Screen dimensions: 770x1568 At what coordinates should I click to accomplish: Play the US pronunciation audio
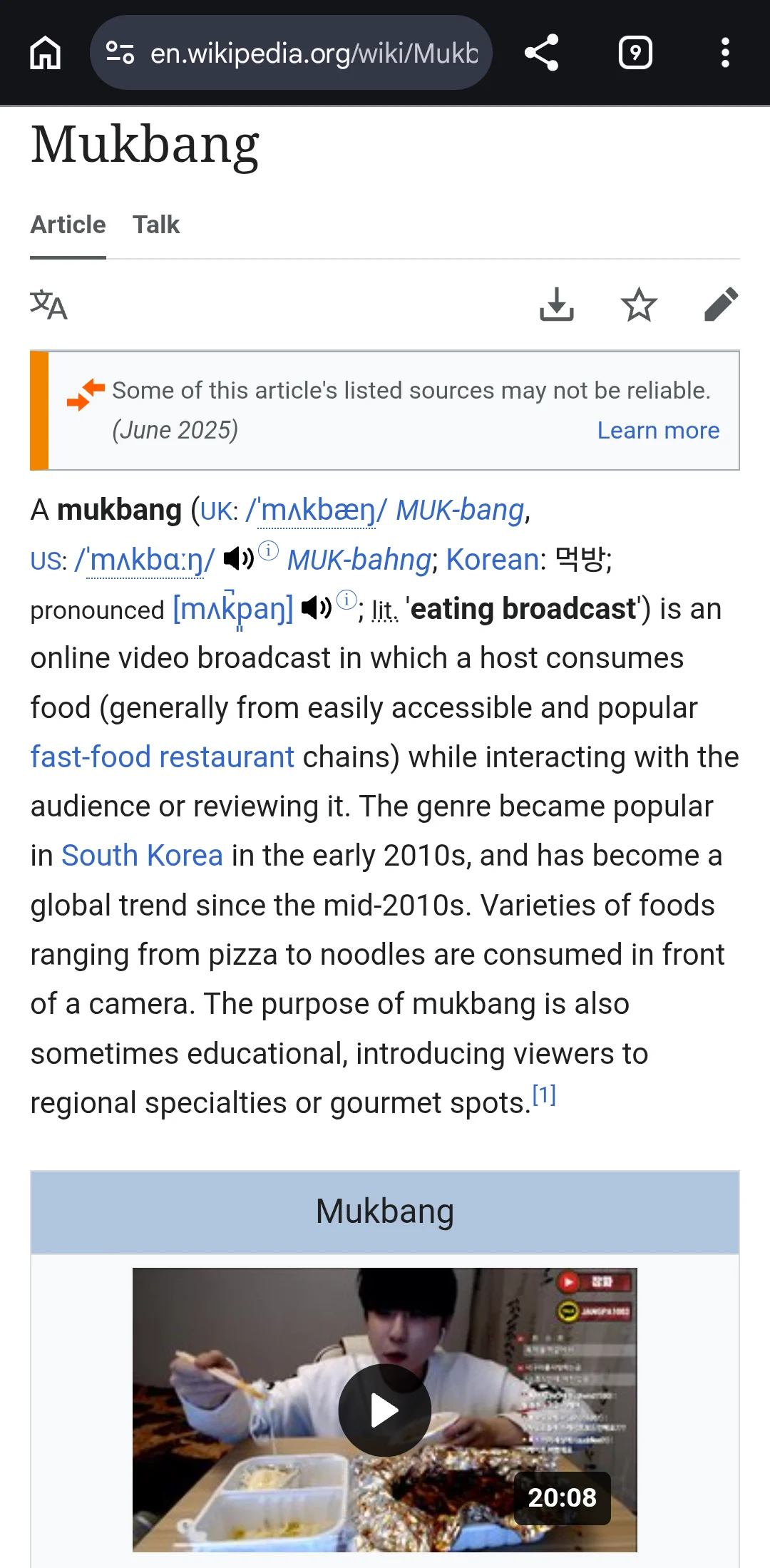(238, 558)
